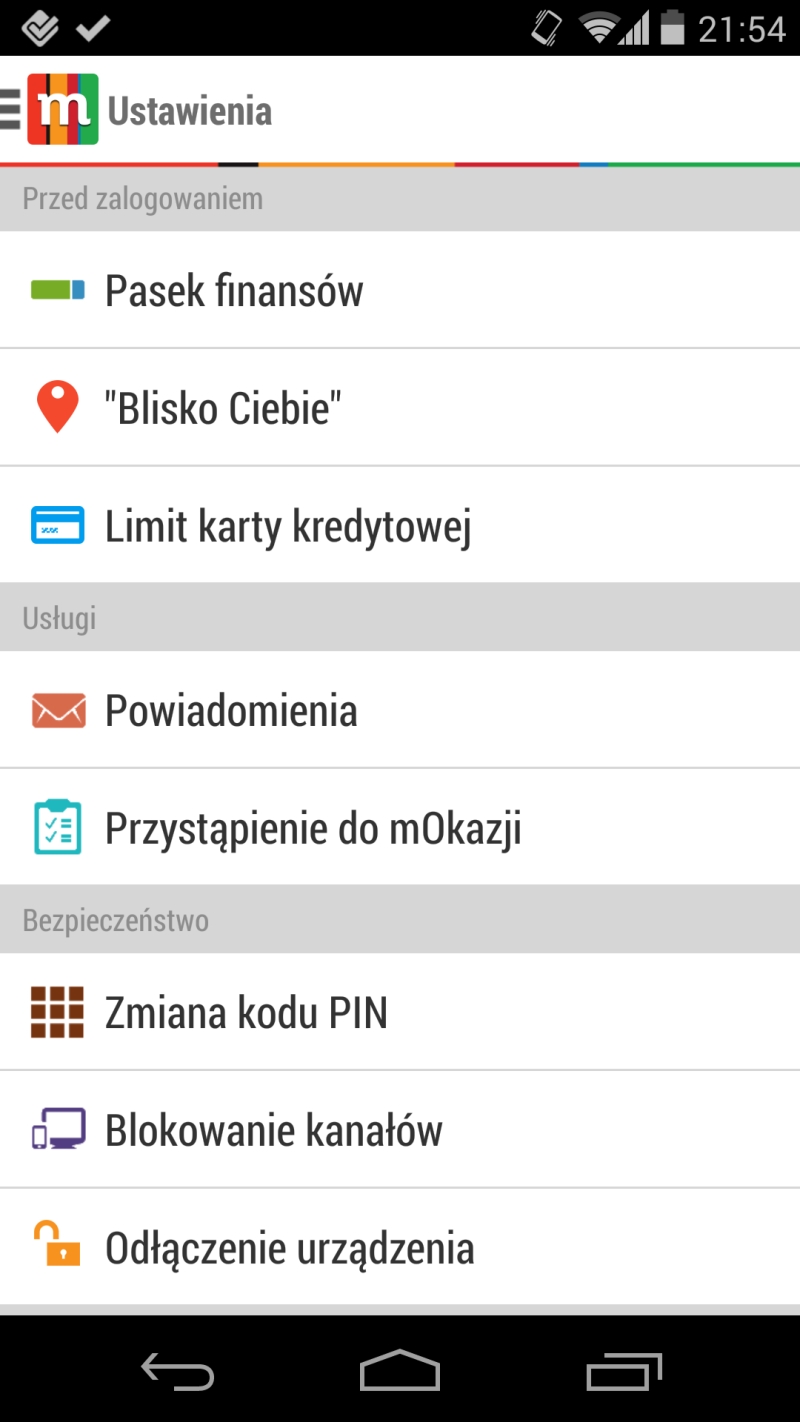The image size is (800, 1422).
Task: Tap the system home button
Action: [400, 1370]
